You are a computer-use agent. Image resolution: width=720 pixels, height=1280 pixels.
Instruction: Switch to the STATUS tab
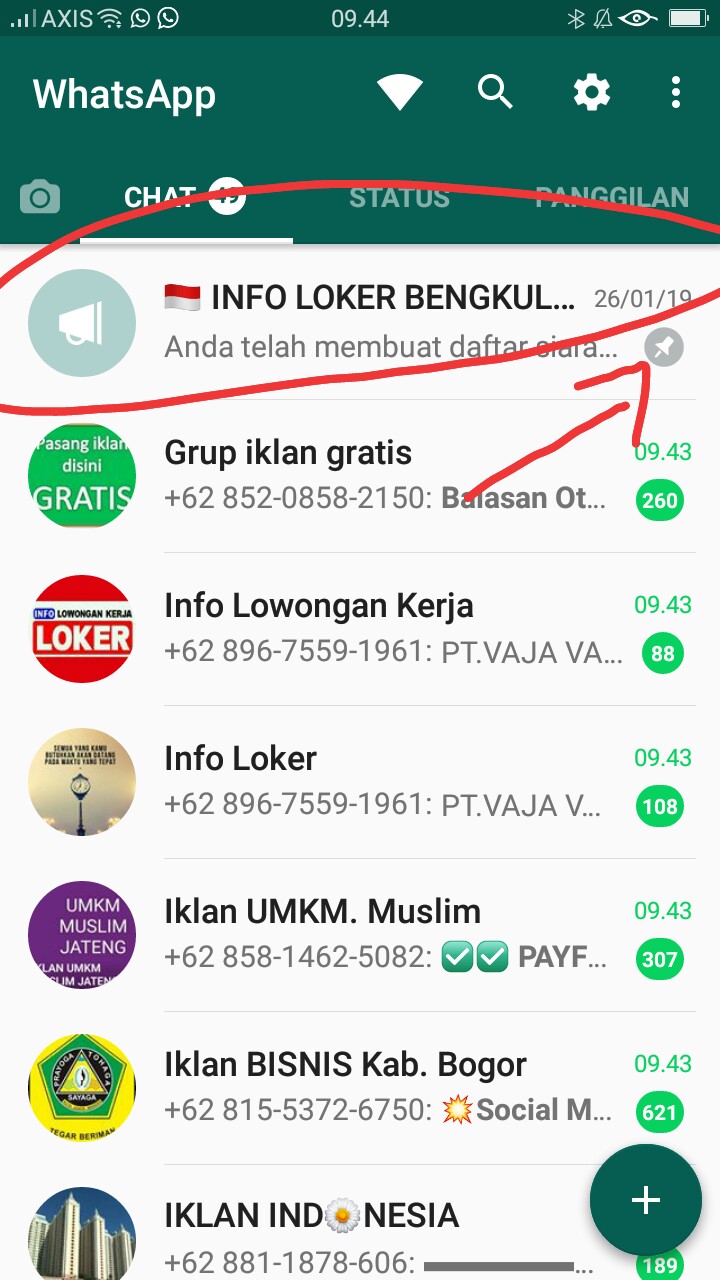pos(399,197)
